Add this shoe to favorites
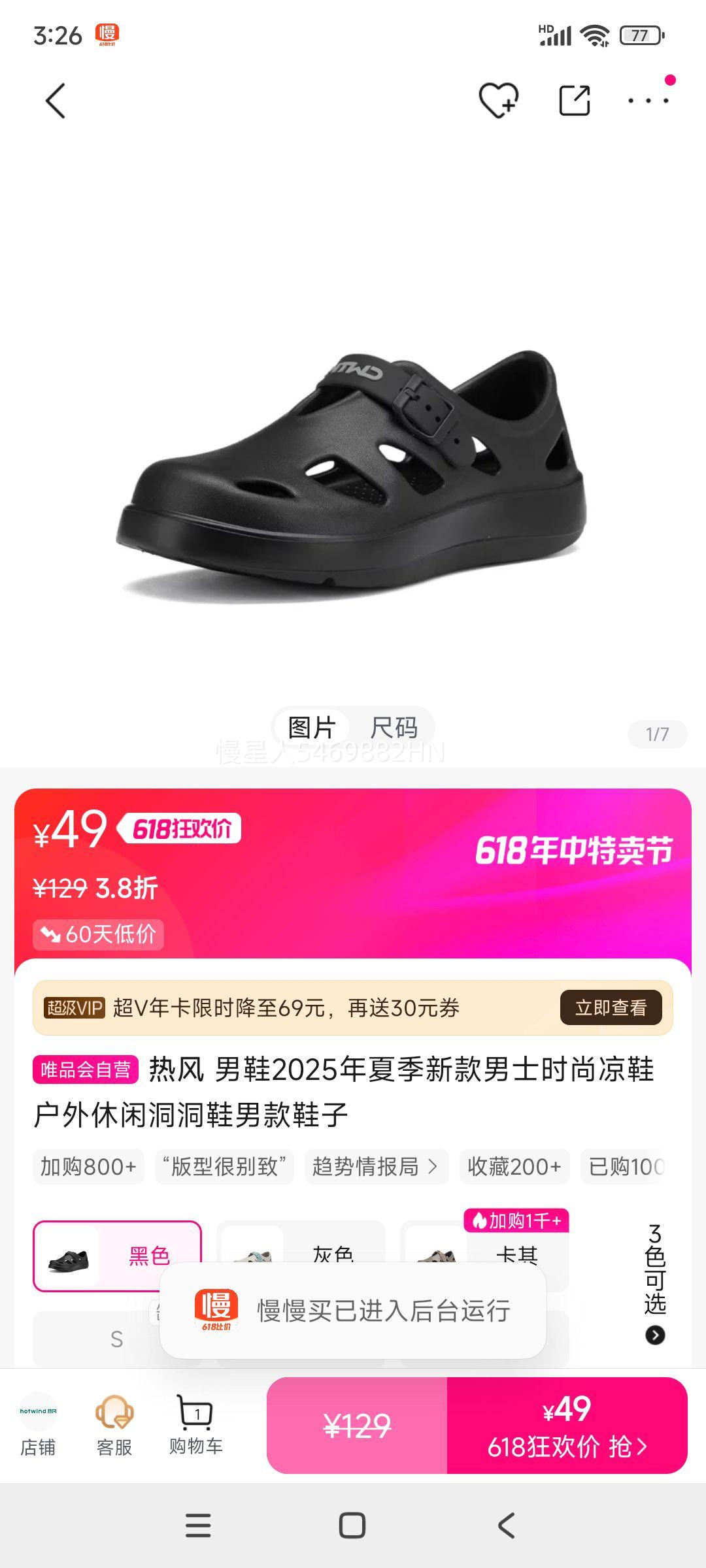706x1568 pixels. [498, 101]
